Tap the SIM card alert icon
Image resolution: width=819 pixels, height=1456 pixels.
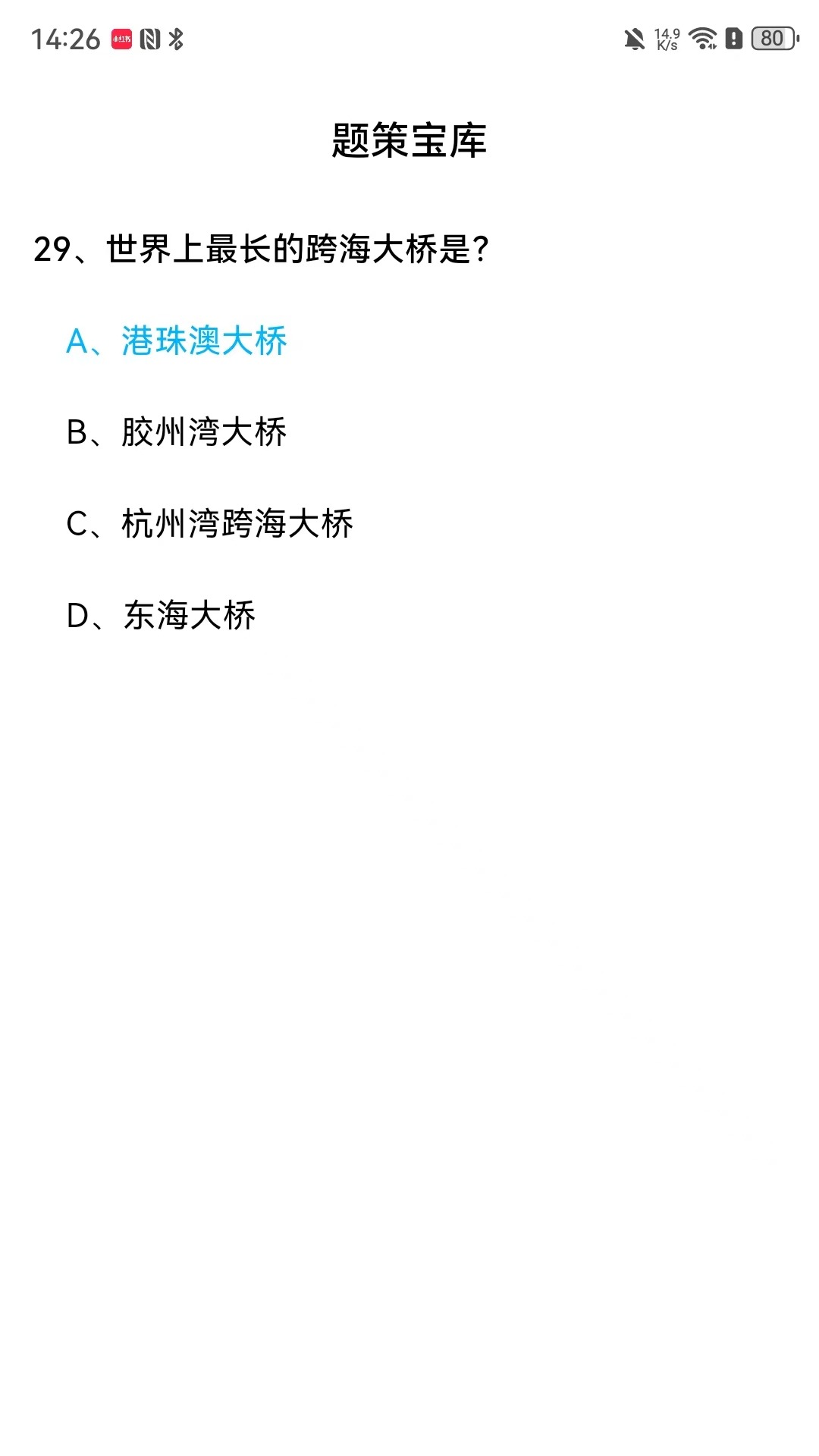click(x=733, y=38)
